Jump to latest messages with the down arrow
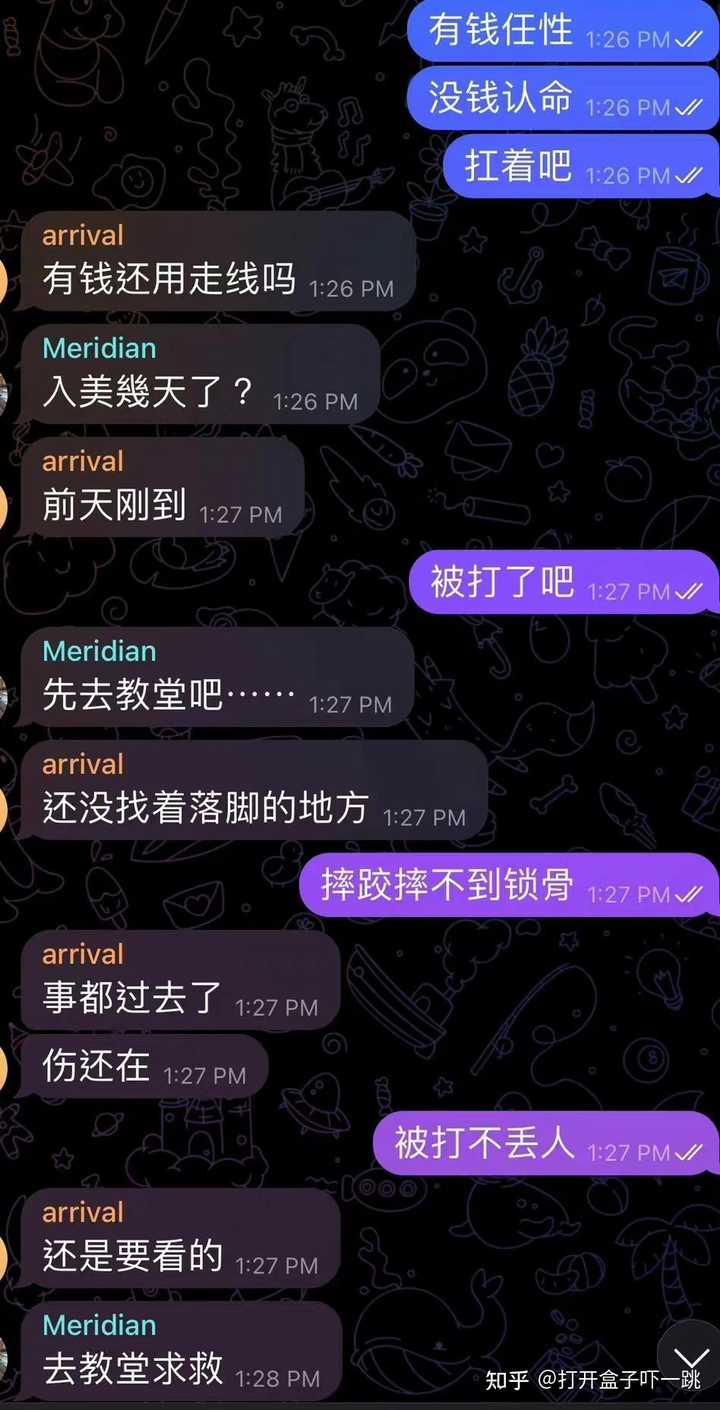Viewport: 720px width, 1410px height. pos(691,1357)
